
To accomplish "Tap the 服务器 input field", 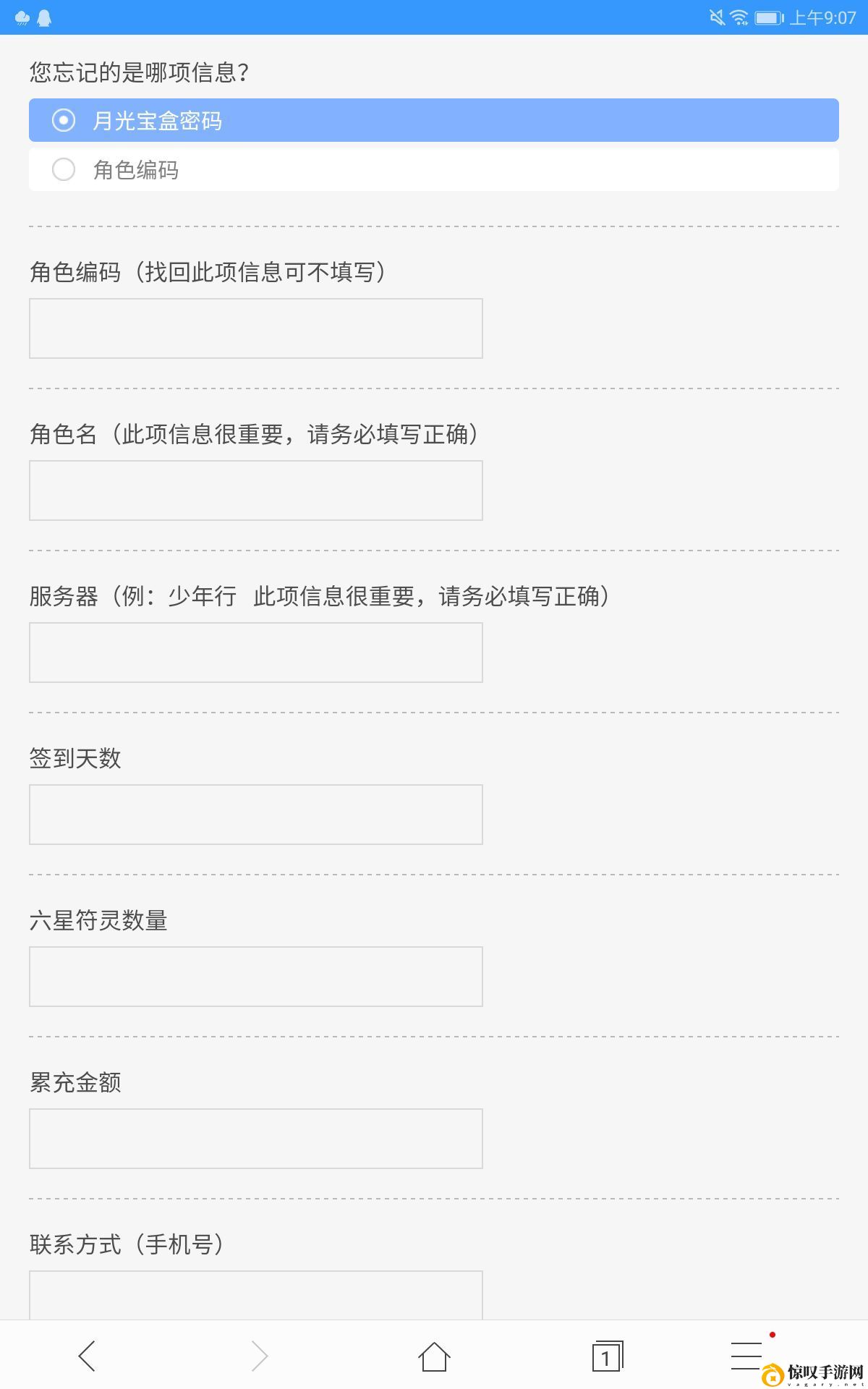I will click(256, 653).
